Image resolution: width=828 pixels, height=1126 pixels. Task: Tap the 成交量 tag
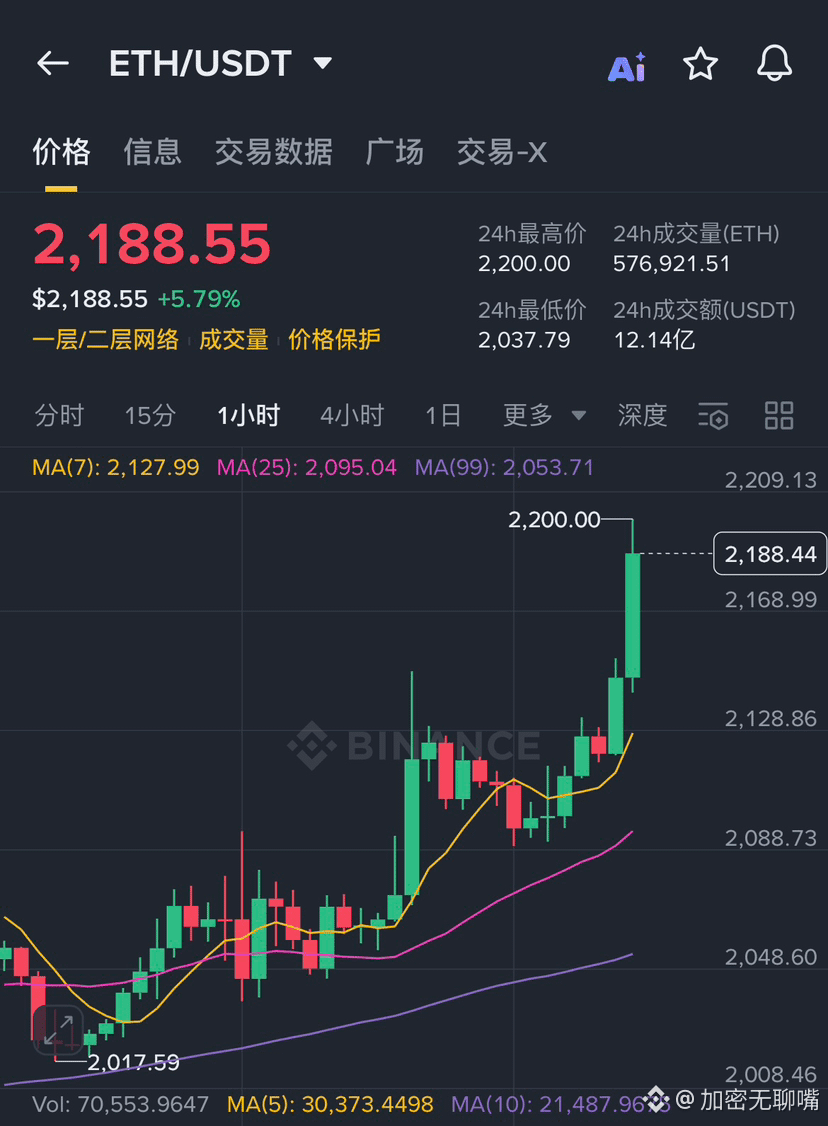coord(234,340)
